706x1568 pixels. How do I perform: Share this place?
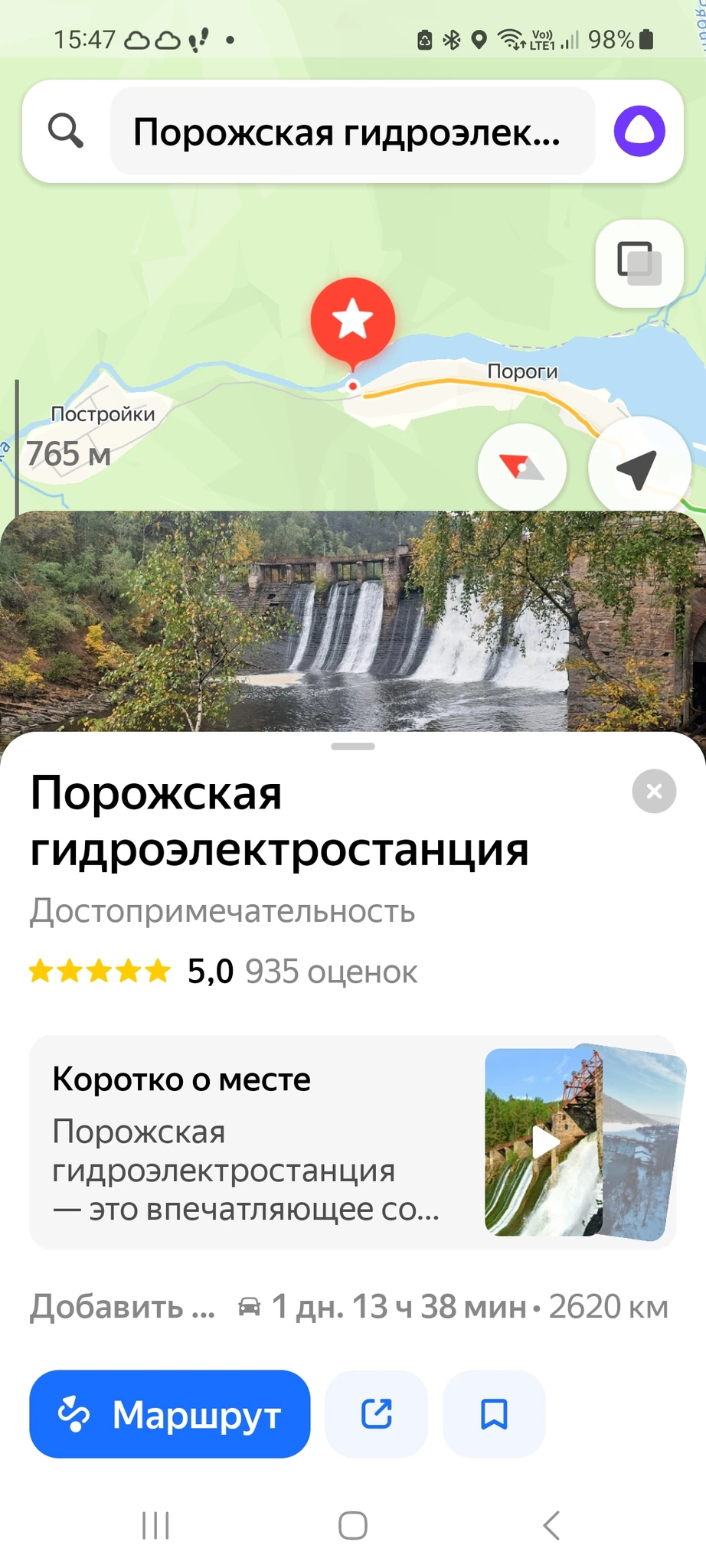click(x=376, y=1414)
